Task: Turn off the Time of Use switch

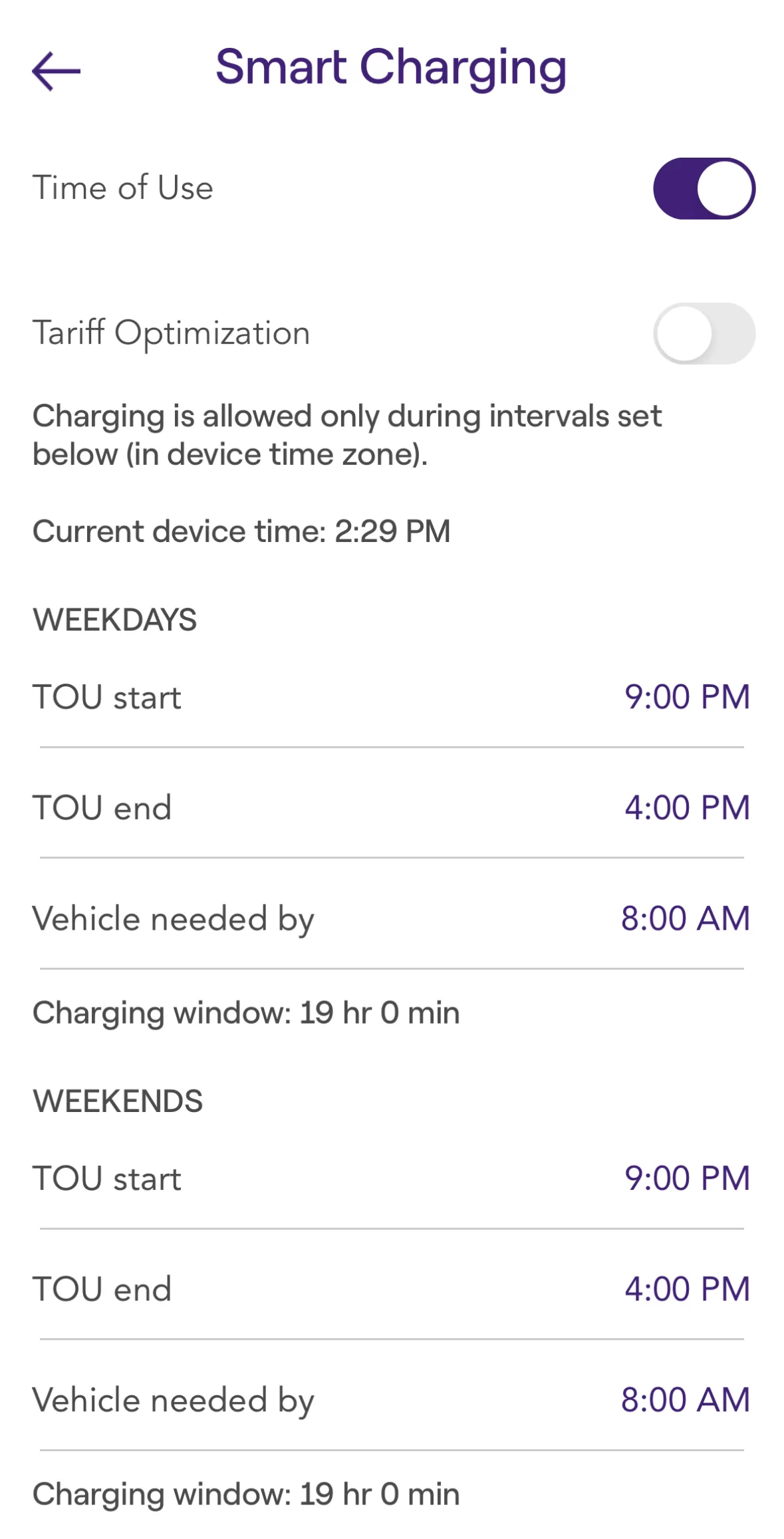Action: tap(704, 188)
